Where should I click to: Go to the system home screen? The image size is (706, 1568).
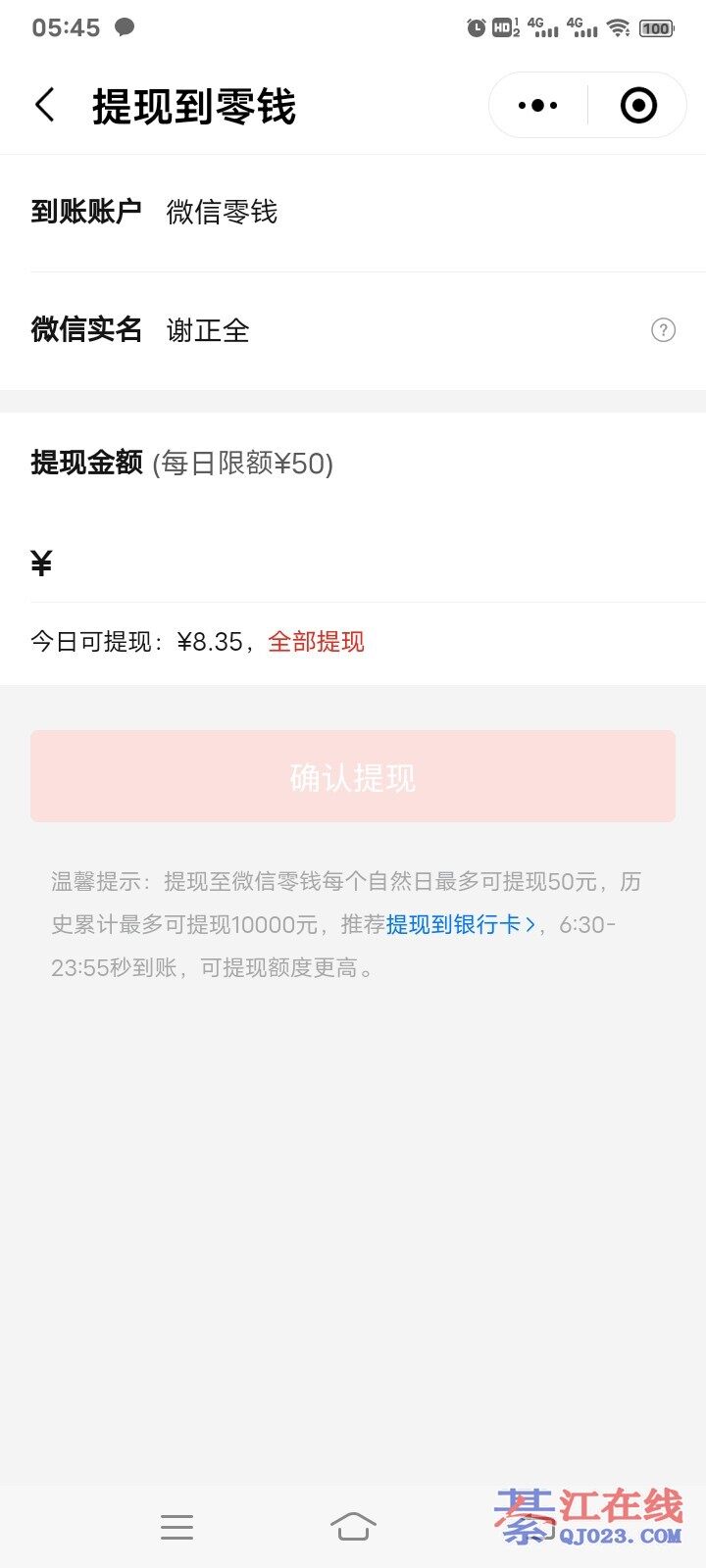tap(353, 1526)
